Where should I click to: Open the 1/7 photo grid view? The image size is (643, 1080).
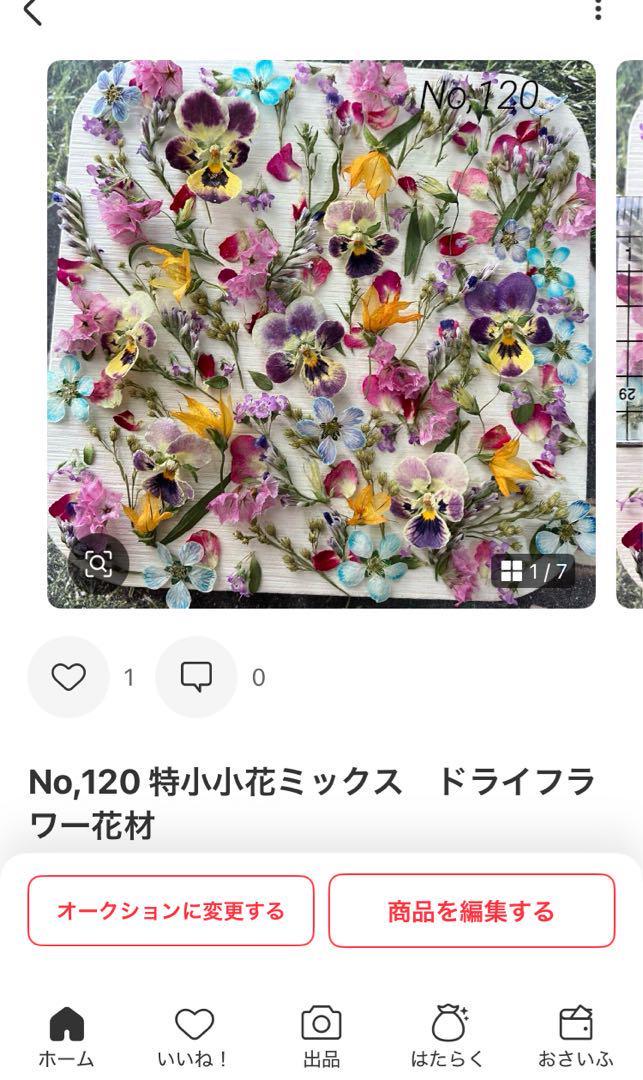tap(534, 571)
